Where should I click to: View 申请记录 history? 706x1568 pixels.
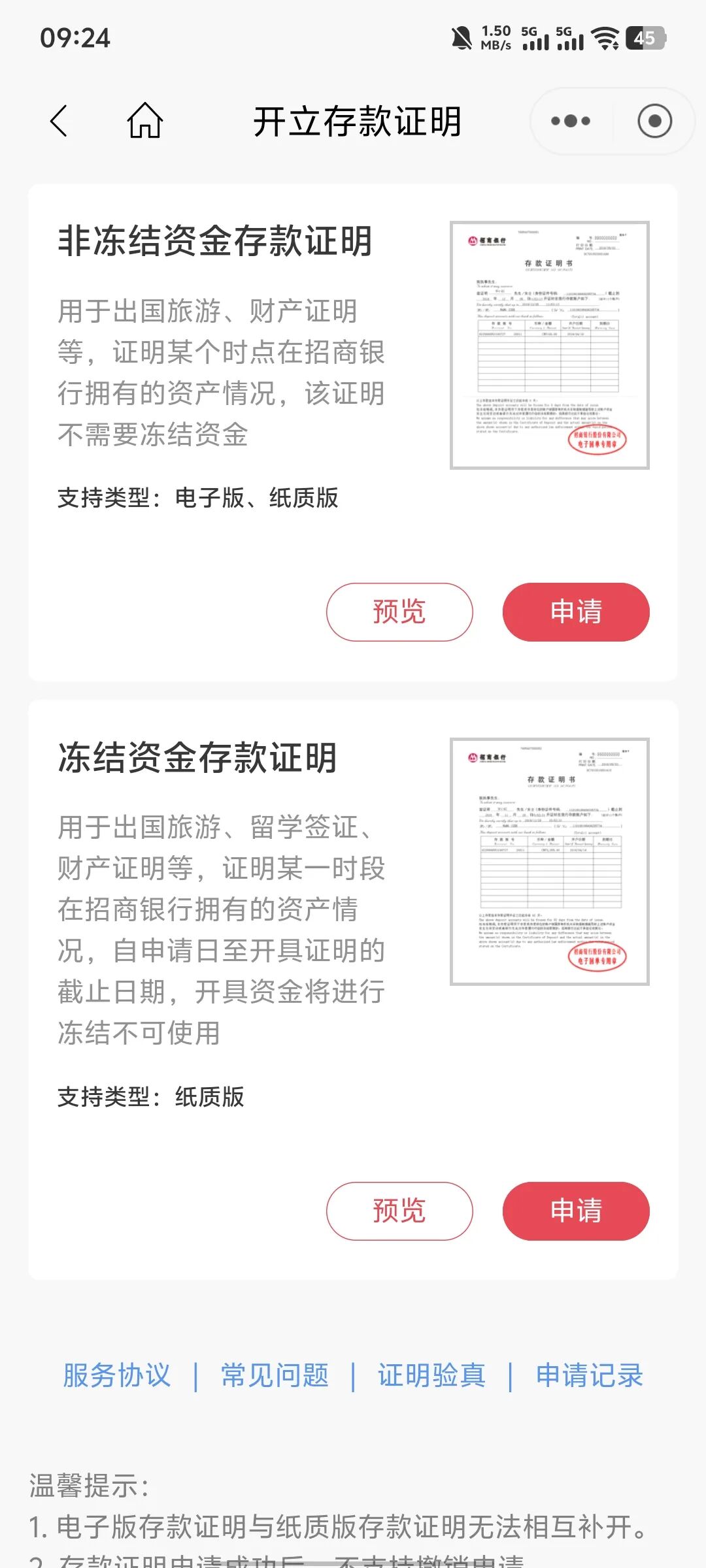tap(590, 1375)
